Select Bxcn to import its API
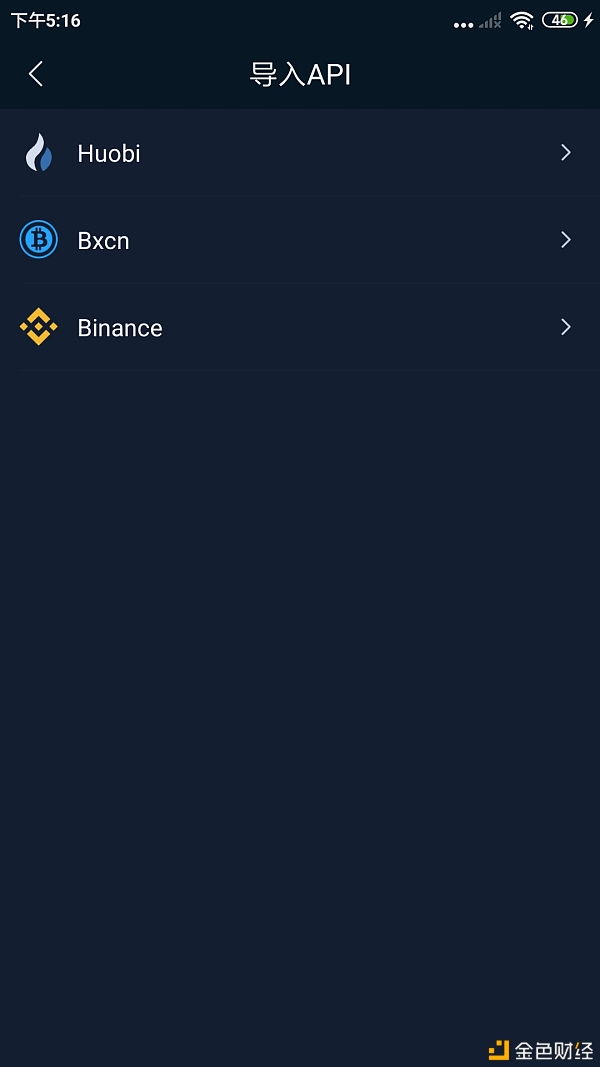This screenshot has width=600, height=1067. point(300,240)
